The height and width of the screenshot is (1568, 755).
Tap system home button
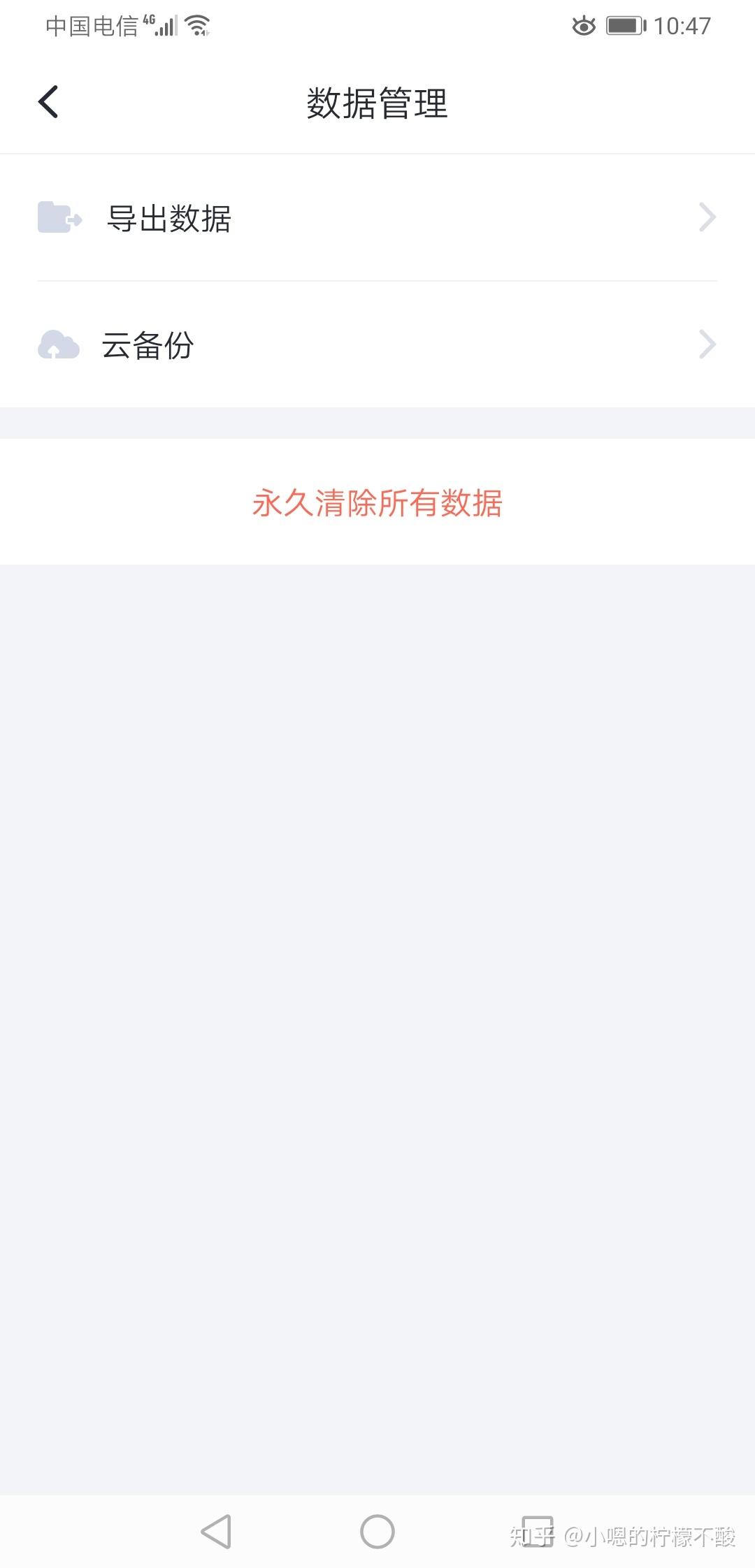pyautogui.click(x=377, y=1532)
